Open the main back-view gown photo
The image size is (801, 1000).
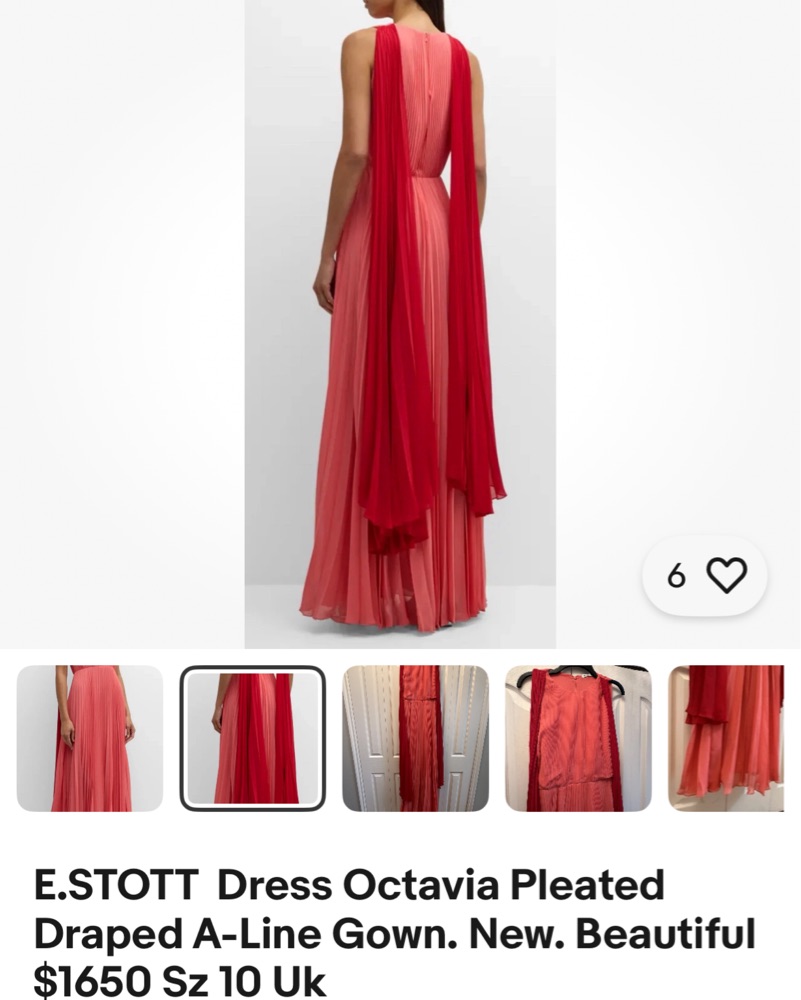click(400, 320)
